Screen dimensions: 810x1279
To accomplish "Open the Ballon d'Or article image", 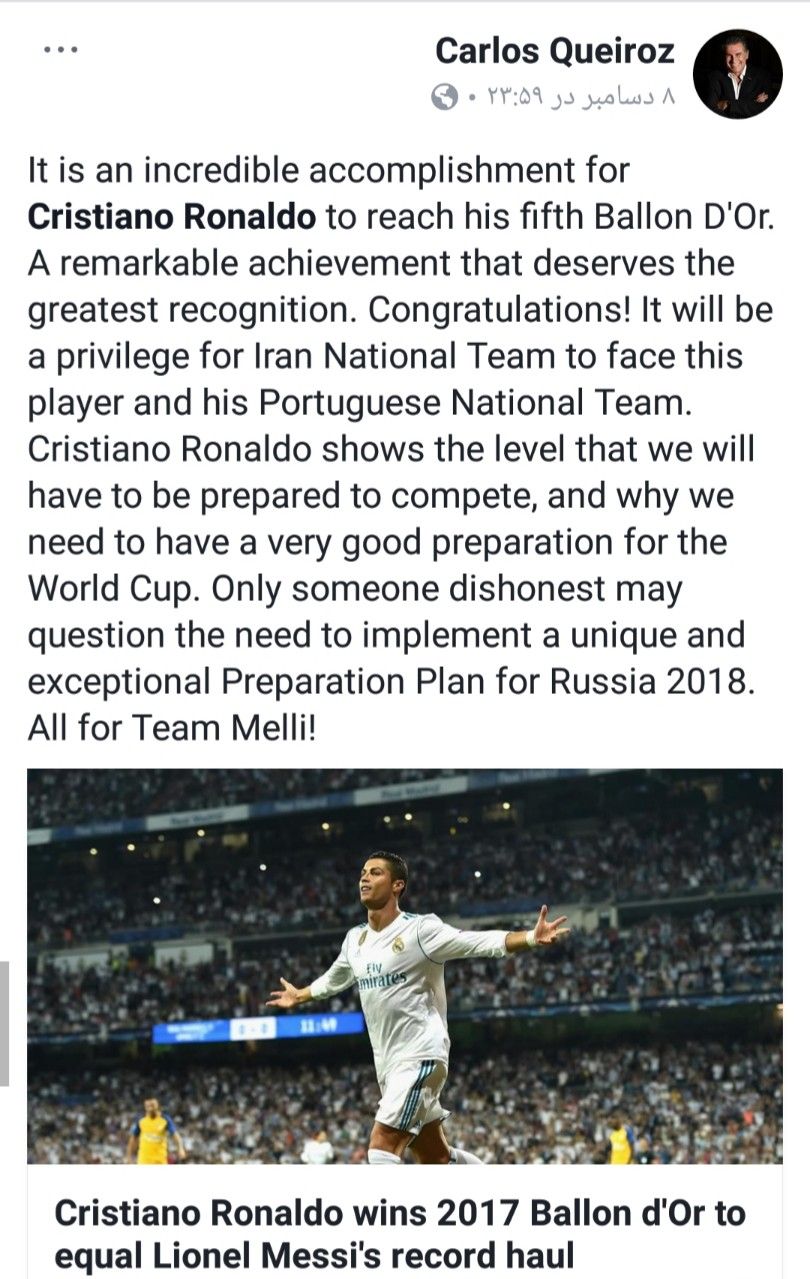I will 404,965.
